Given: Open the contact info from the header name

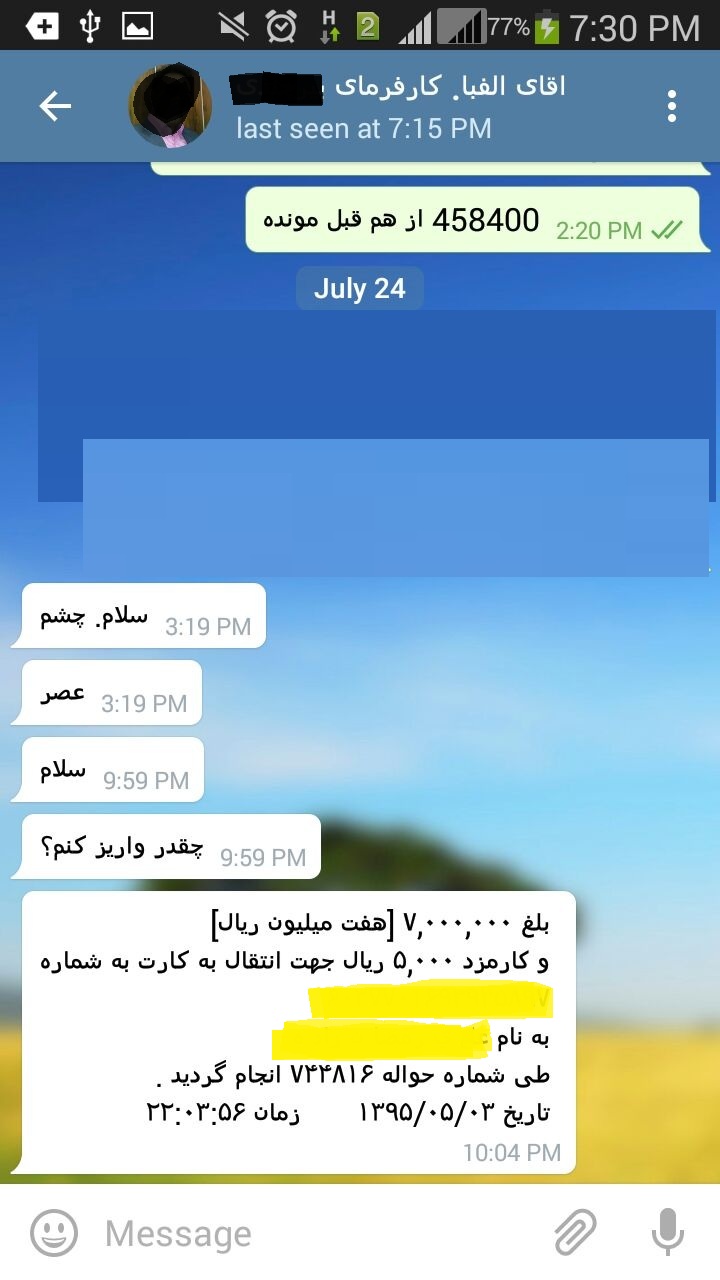Looking at the screenshot, I should click(400, 88).
